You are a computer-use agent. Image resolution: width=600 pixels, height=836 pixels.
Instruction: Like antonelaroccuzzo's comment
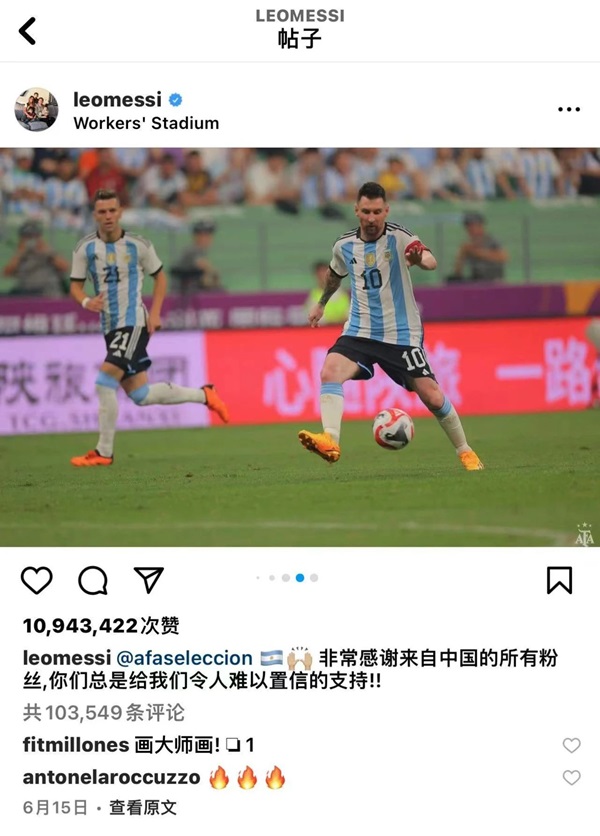click(x=571, y=777)
